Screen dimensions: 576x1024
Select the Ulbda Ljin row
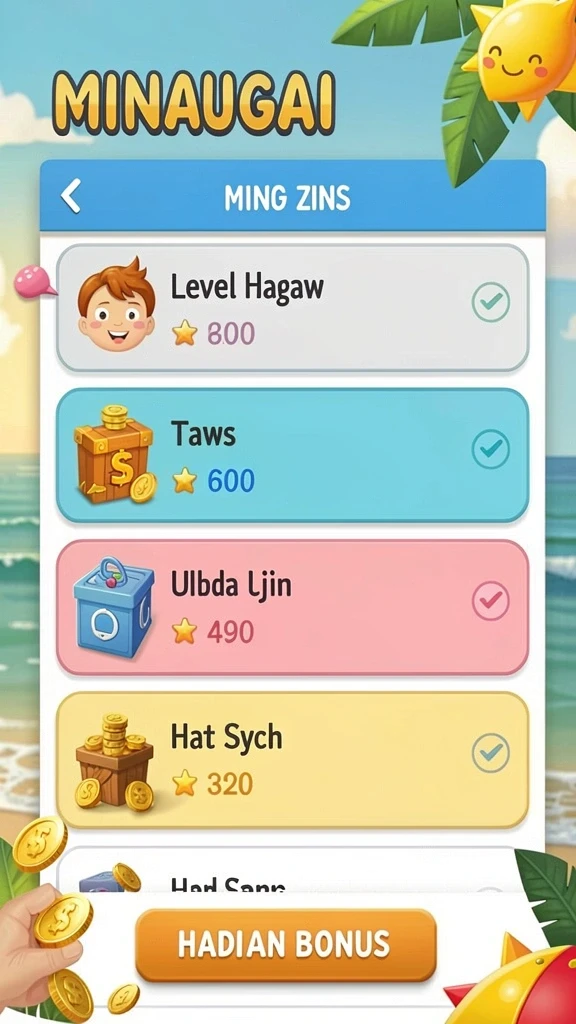[293, 607]
